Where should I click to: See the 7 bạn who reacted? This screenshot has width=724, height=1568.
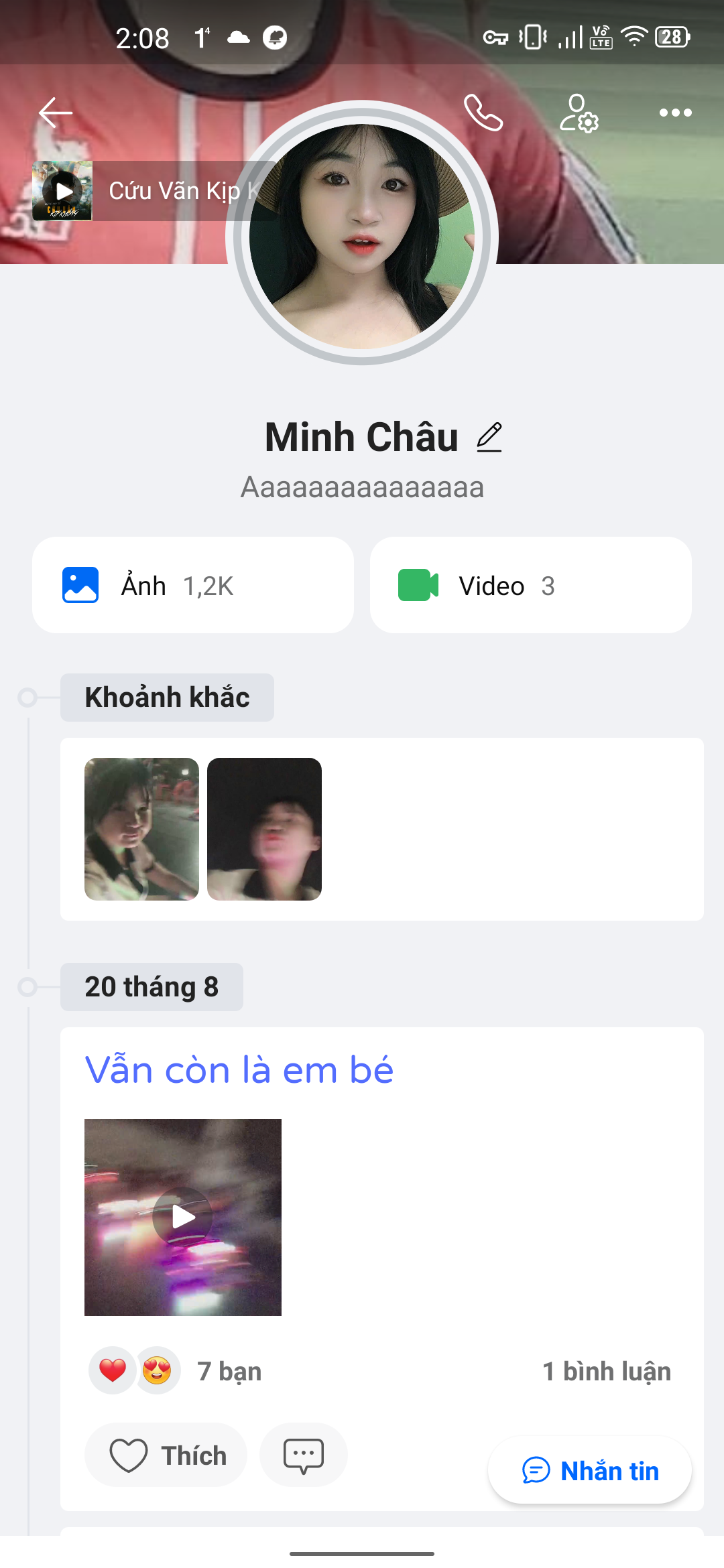point(229,1372)
